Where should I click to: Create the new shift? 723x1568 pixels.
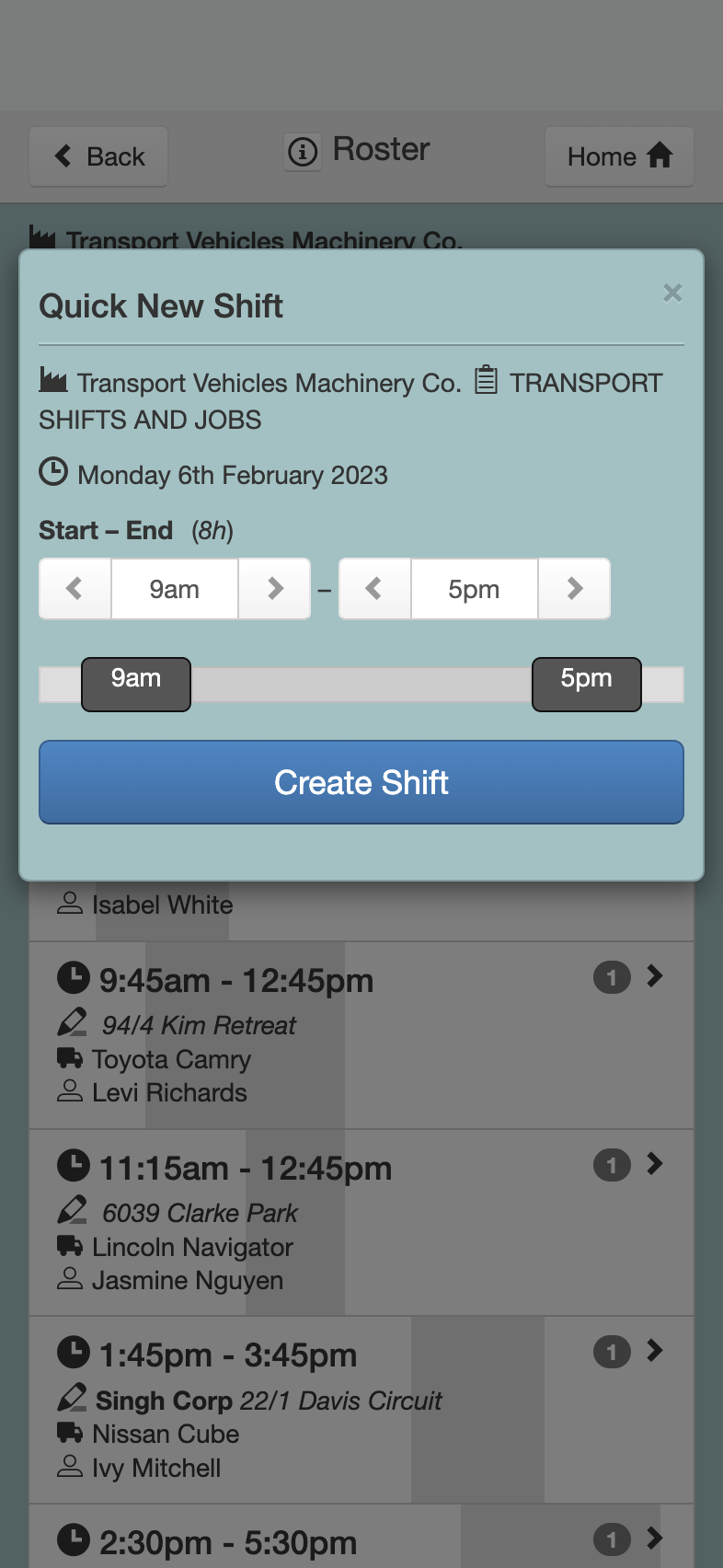click(x=361, y=782)
